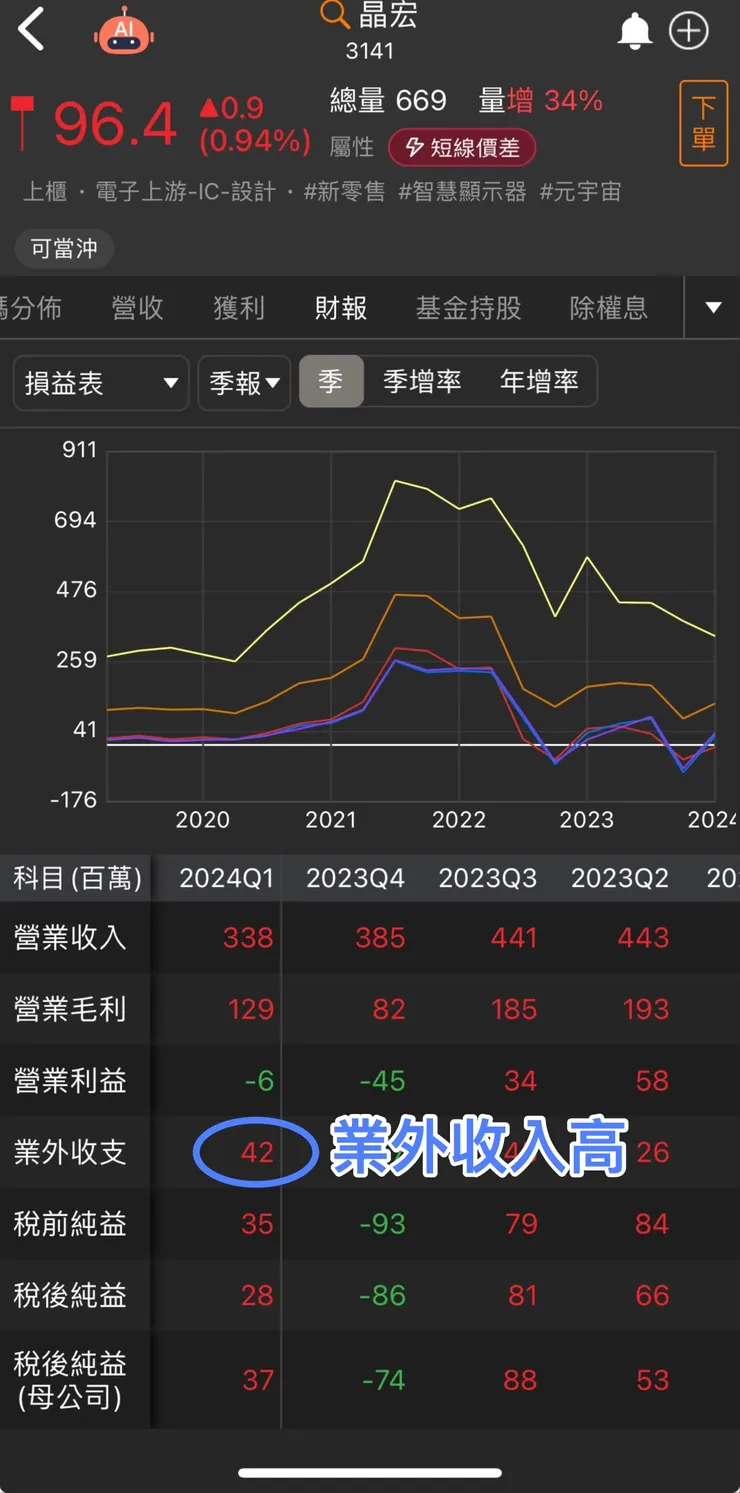Open the 季報 period dropdown
Image resolution: width=740 pixels, height=1493 pixels.
(x=244, y=381)
